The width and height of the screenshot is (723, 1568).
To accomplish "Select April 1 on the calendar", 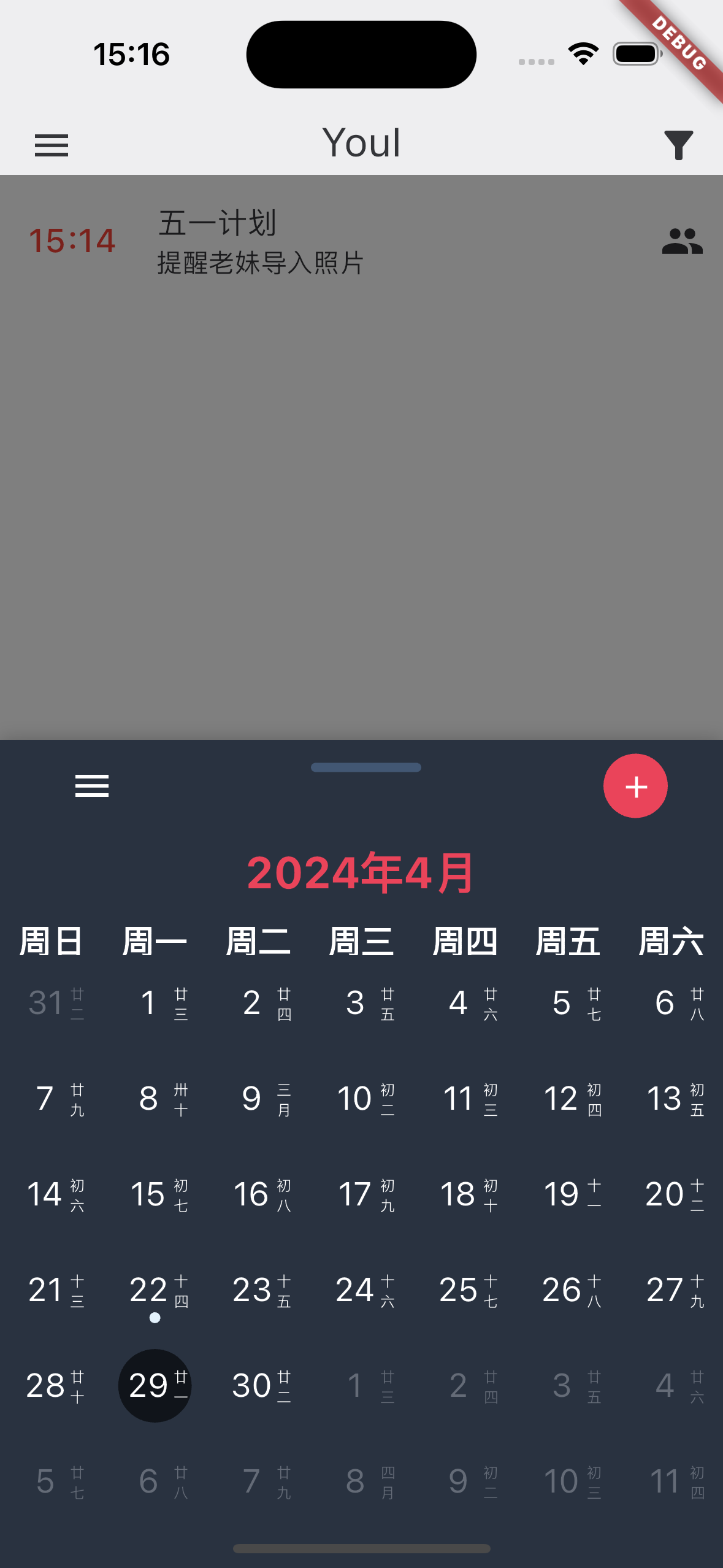I will (x=155, y=1003).
